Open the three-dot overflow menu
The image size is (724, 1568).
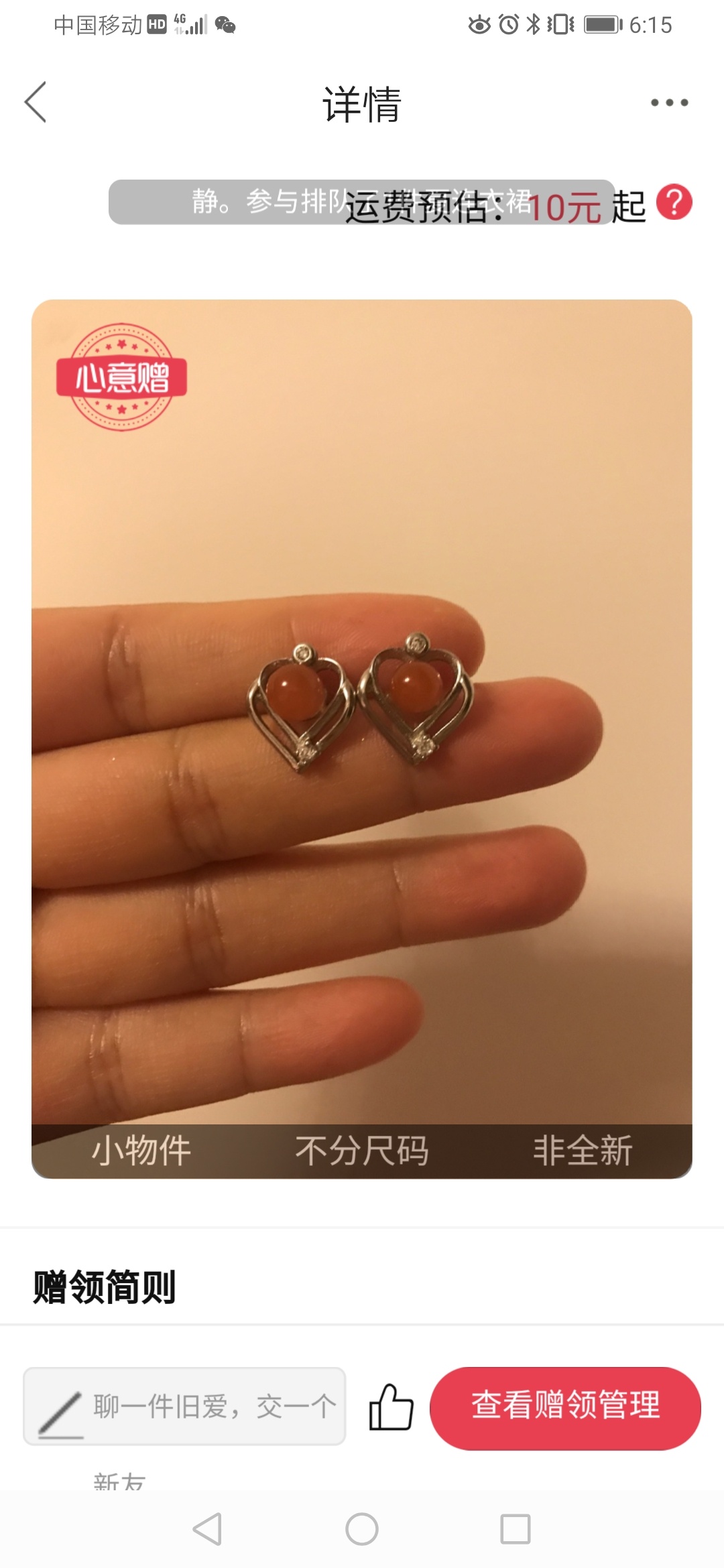tap(669, 103)
